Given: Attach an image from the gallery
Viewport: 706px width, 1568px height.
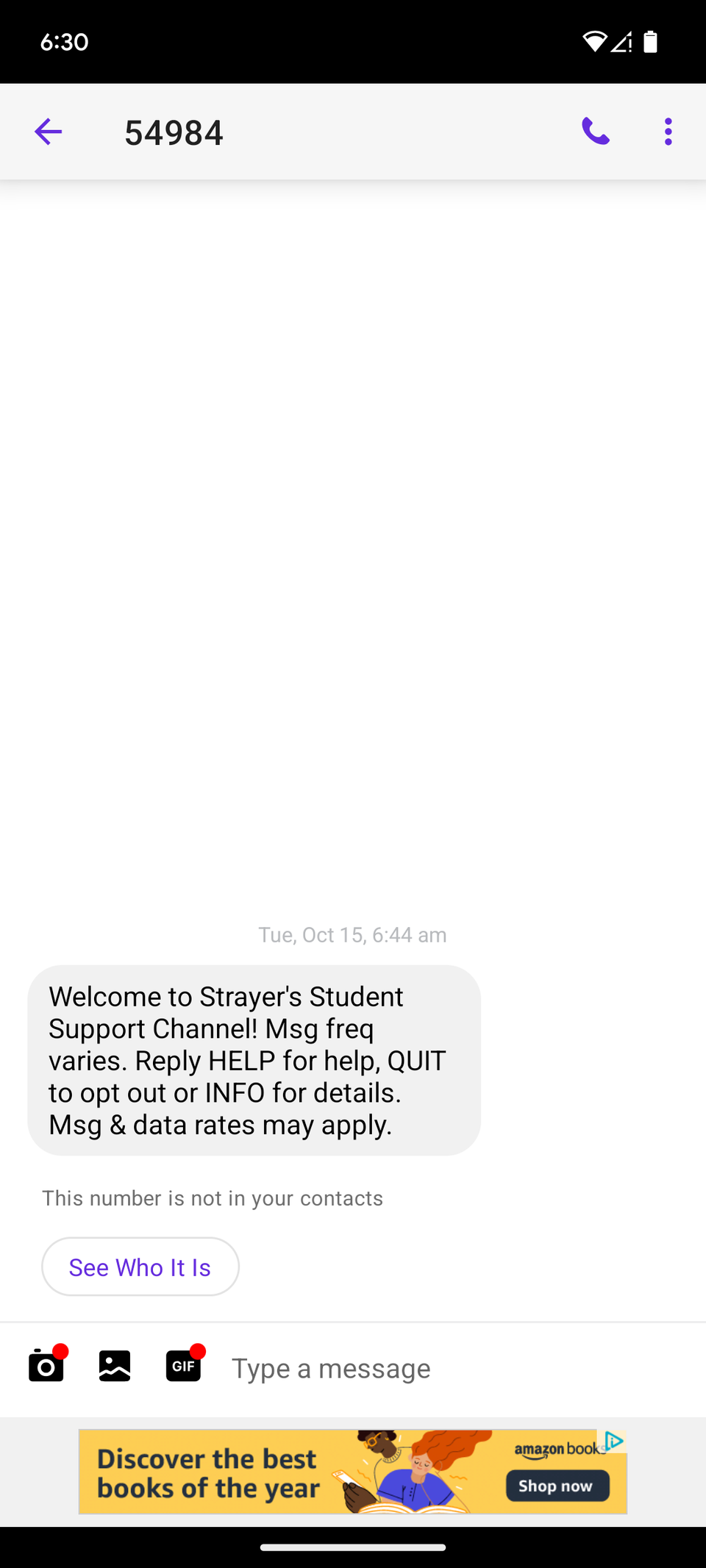Looking at the screenshot, I should pos(115,1366).
